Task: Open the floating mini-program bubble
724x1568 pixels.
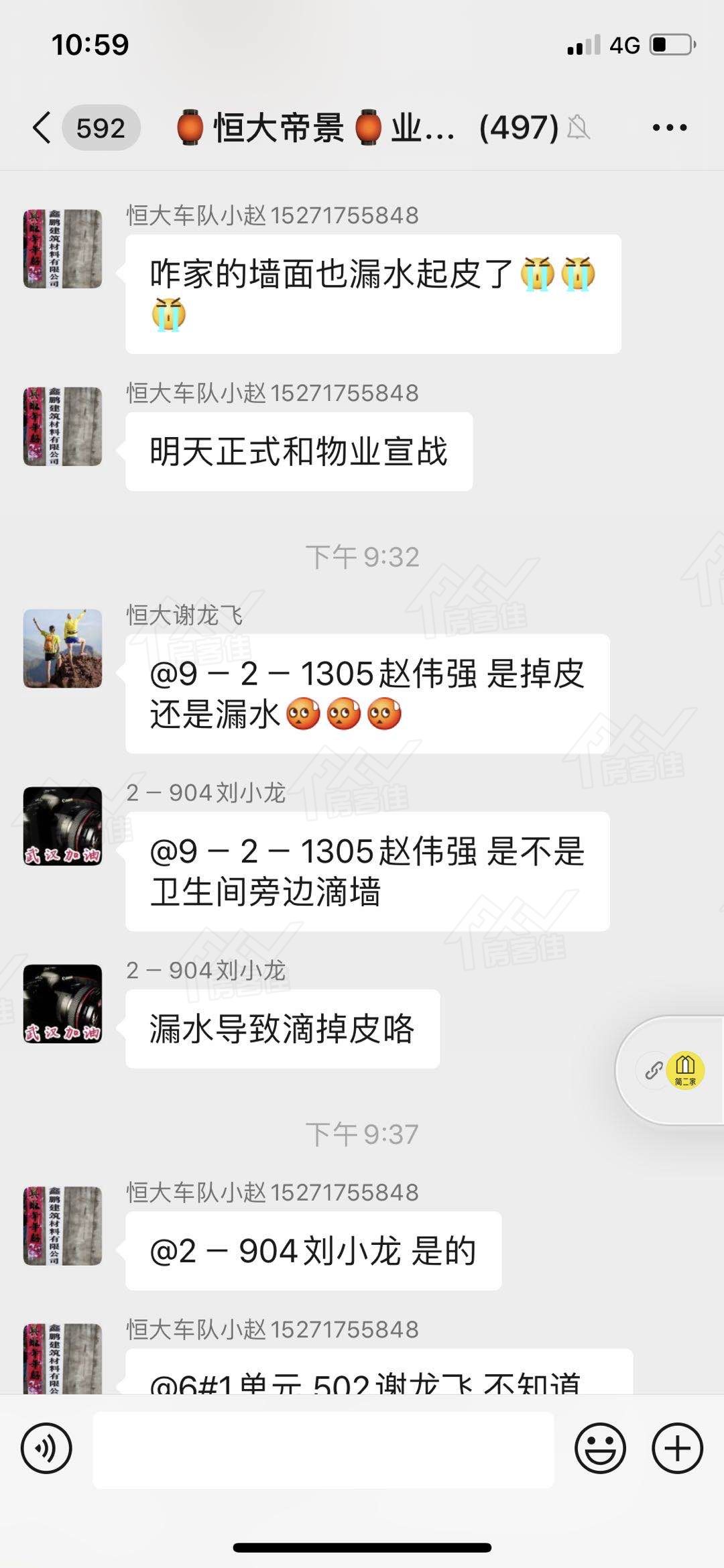Action: click(670, 1070)
